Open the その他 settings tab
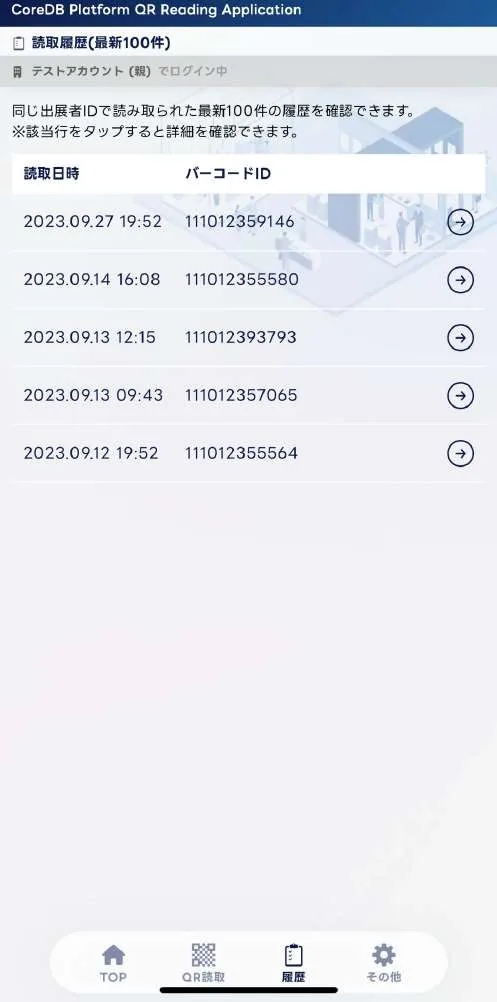Image resolution: width=497 pixels, height=1002 pixels. 383,963
